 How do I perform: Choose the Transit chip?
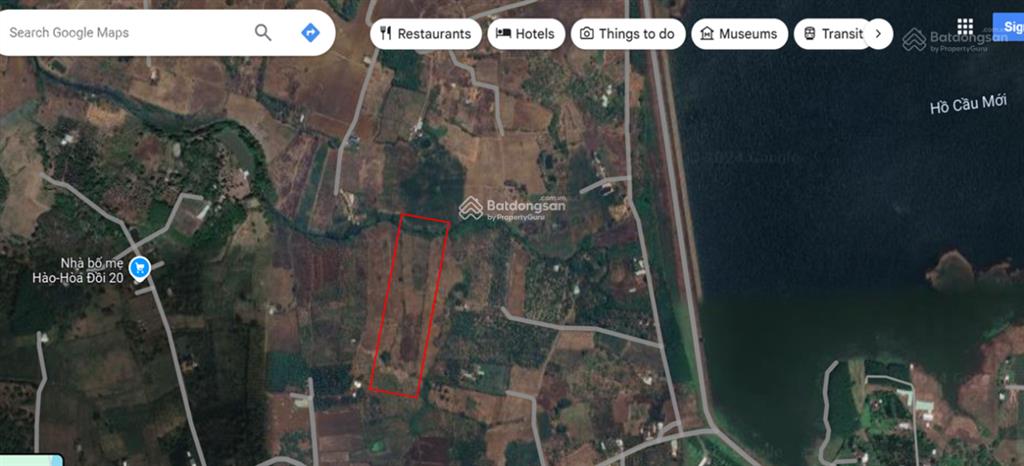point(830,34)
